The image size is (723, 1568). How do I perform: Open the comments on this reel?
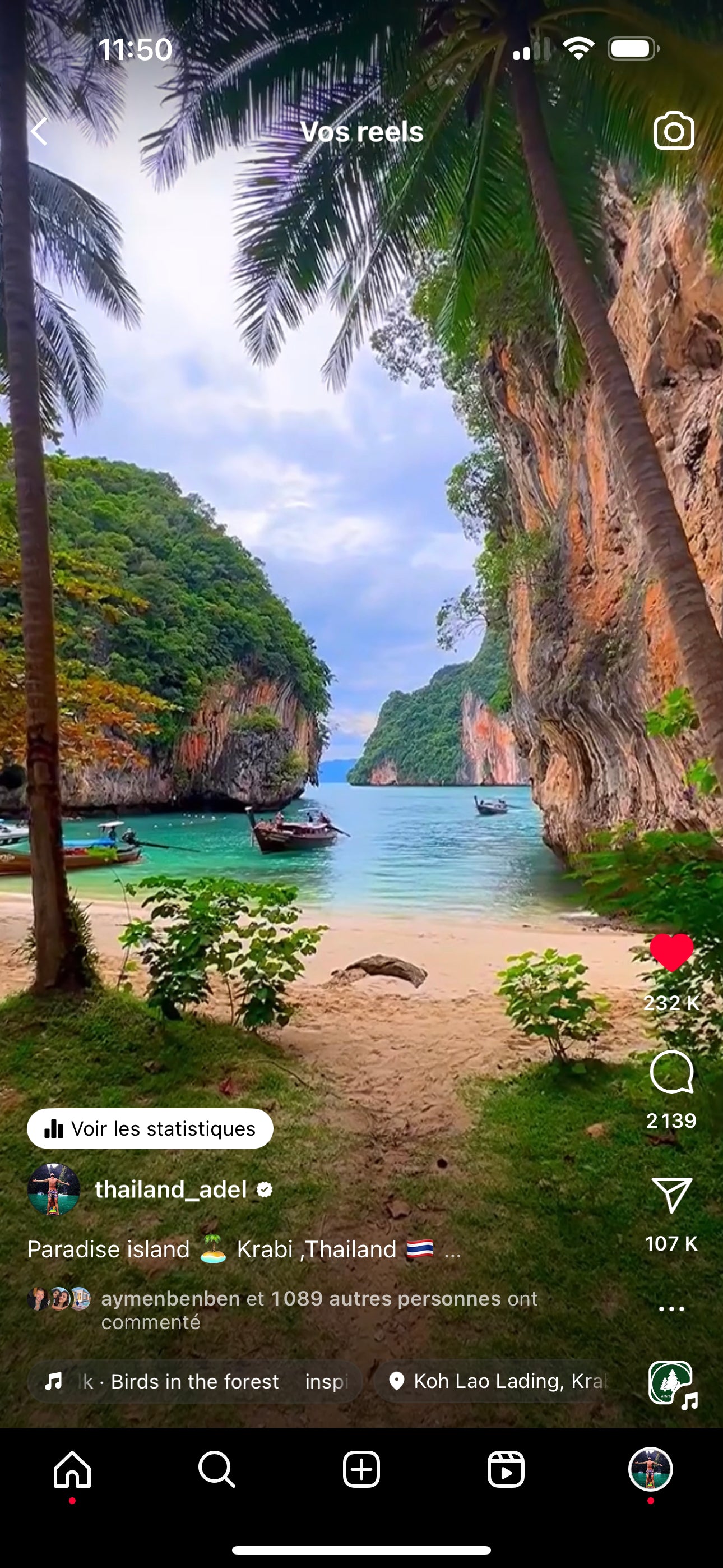point(671,1072)
